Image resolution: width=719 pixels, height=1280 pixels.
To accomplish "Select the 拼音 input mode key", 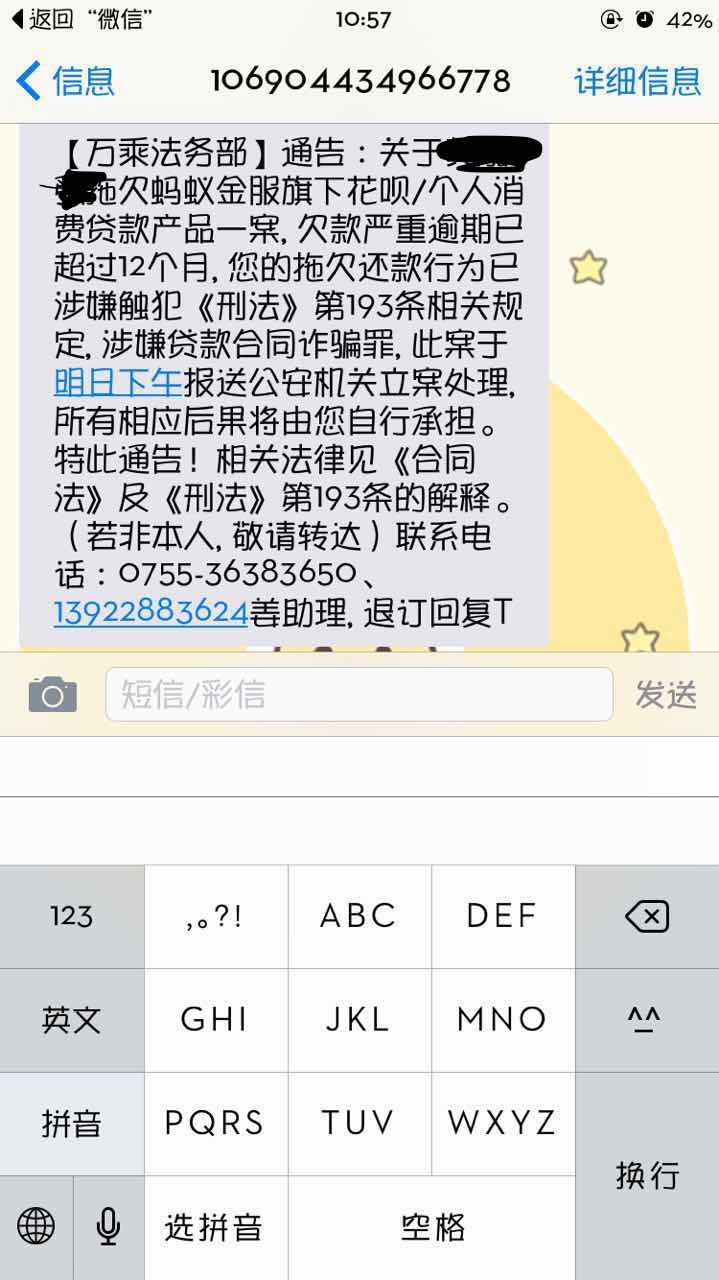I will pos(71,1123).
